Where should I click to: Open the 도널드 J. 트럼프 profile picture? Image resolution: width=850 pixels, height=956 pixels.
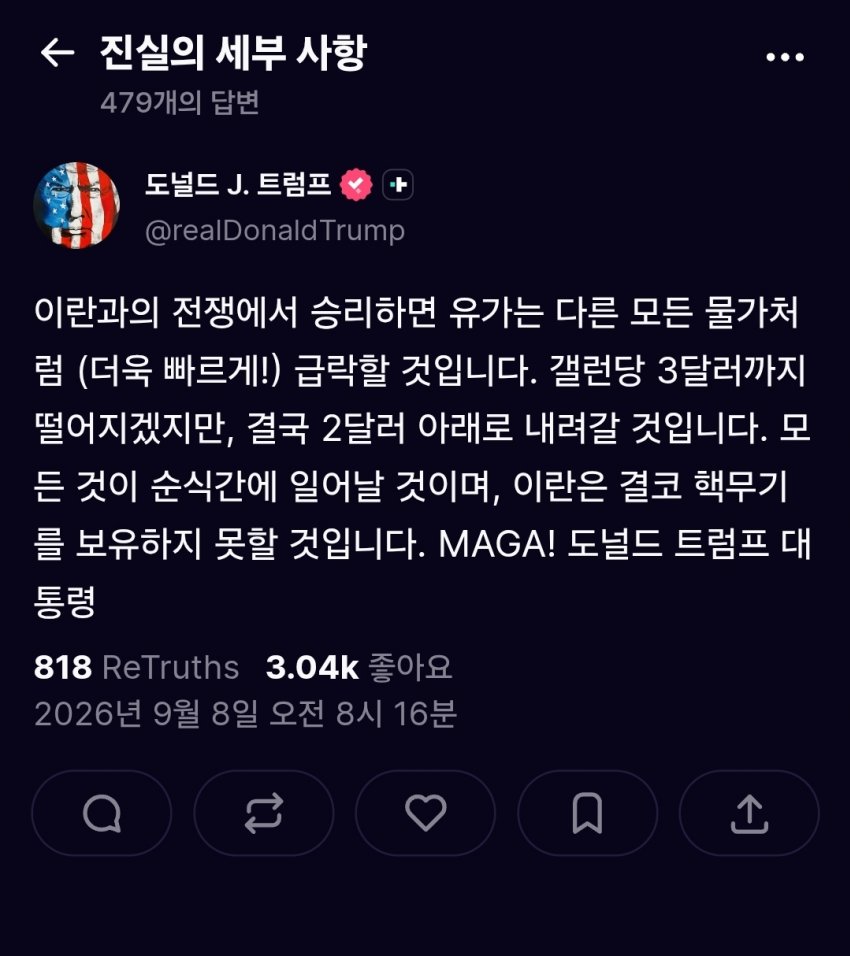pos(77,205)
